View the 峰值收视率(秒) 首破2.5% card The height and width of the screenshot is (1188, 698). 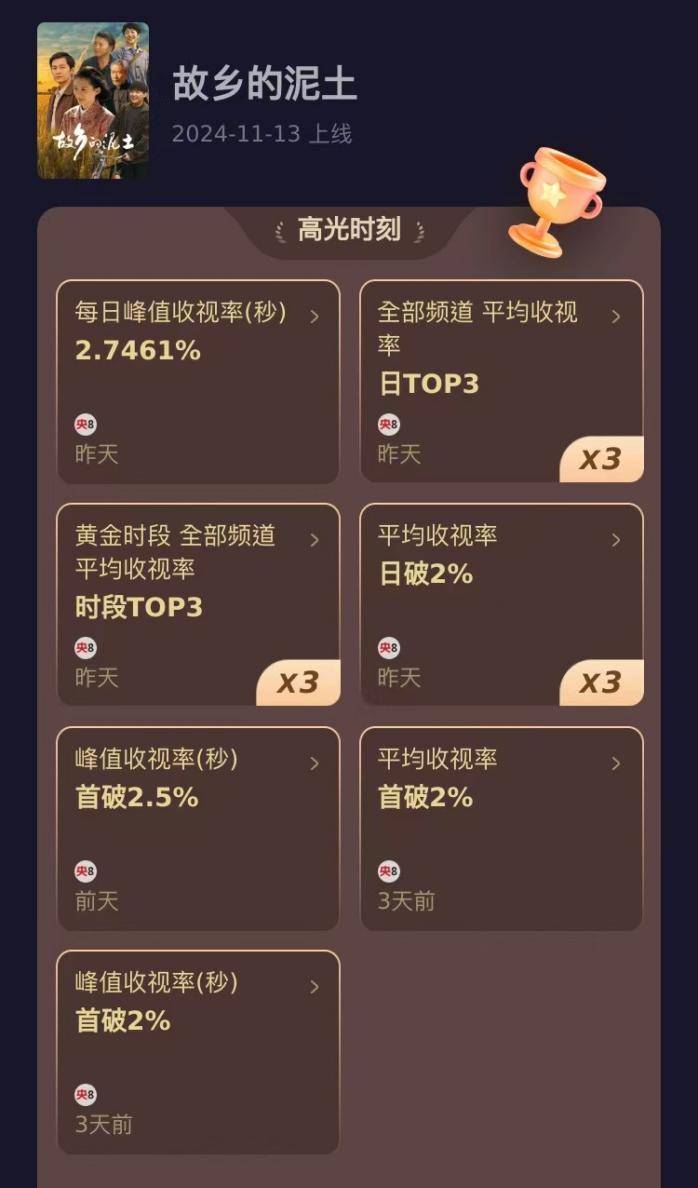pyautogui.click(x=198, y=829)
